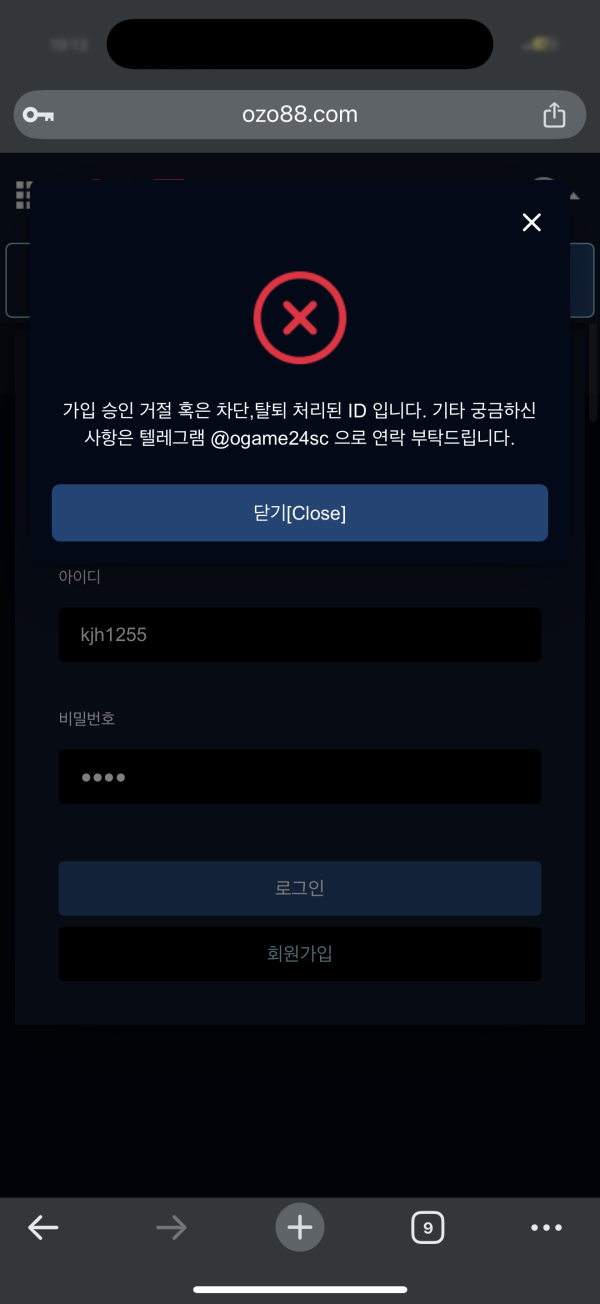Open a new browser tab

[x=300, y=1227]
